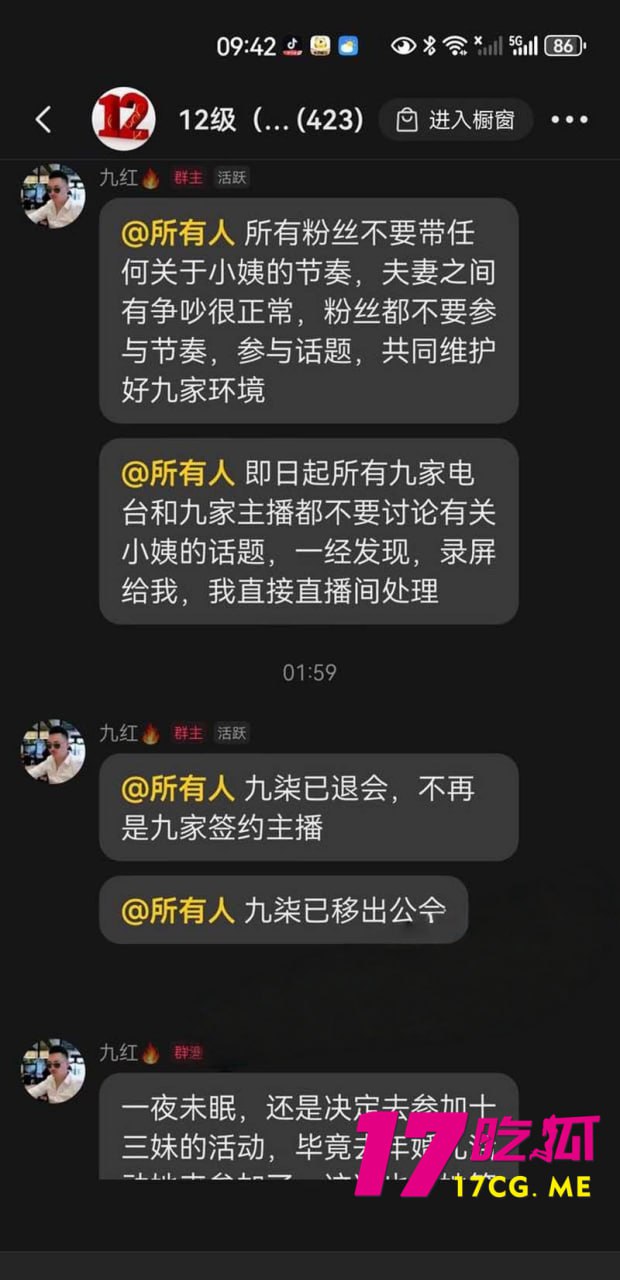
Task: Open the 12级 group avatar in header
Action: (123, 120)
